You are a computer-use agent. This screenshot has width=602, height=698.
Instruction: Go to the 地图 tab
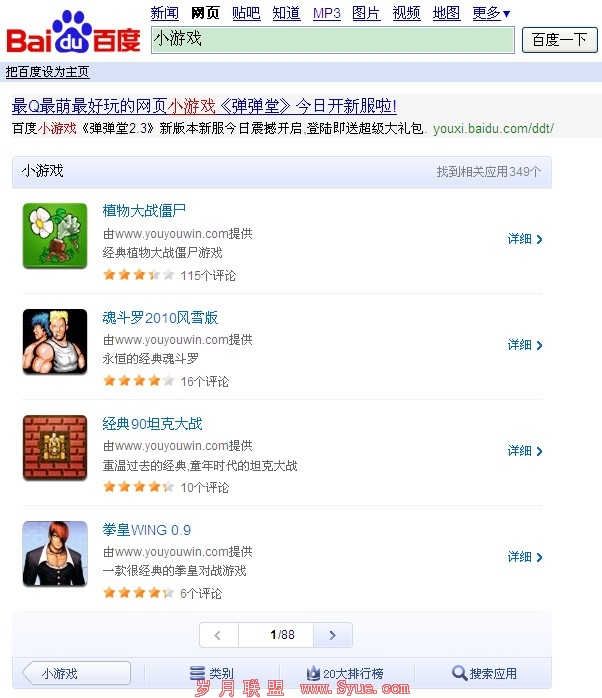tap(446, 13)
